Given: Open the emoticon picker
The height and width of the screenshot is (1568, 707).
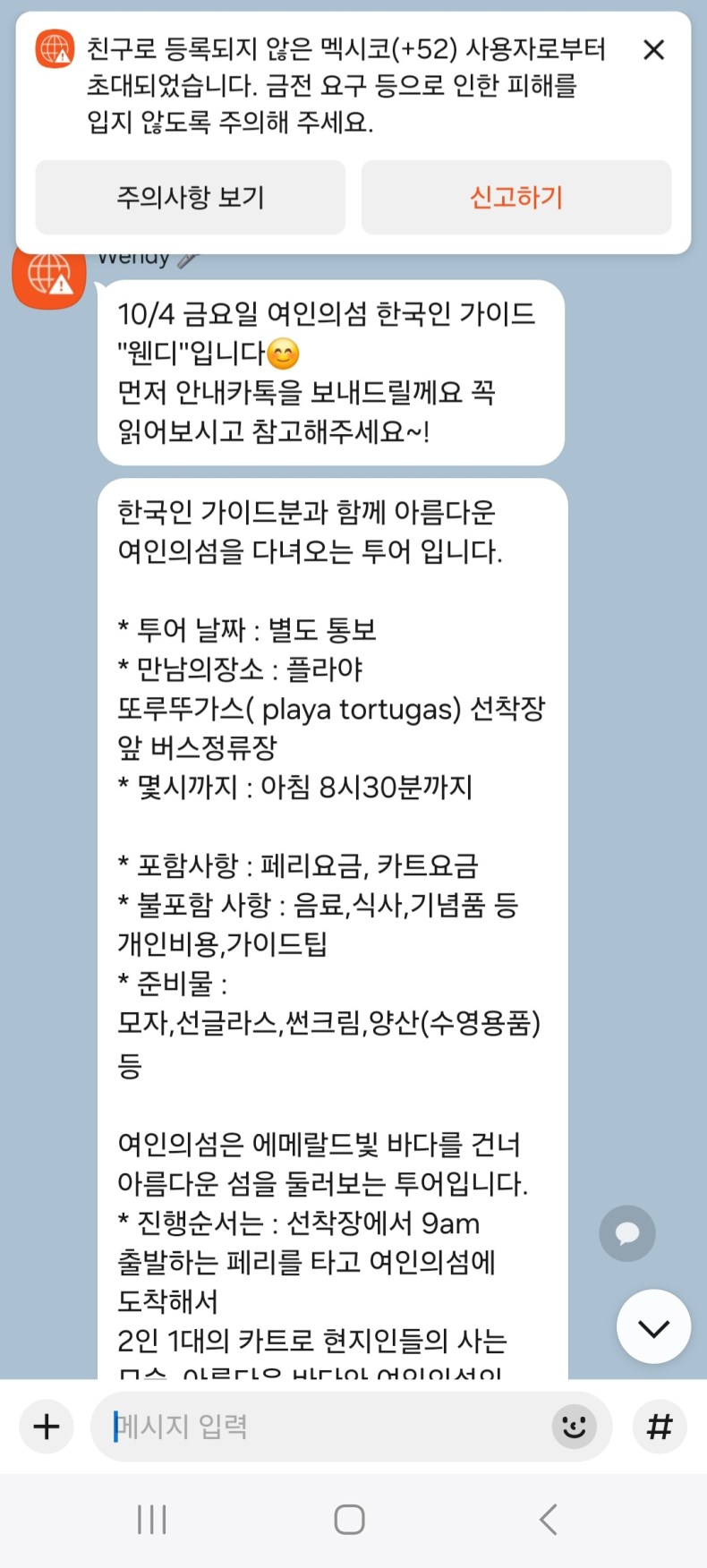Looking at the screenshot, I should click(574, 1427).
